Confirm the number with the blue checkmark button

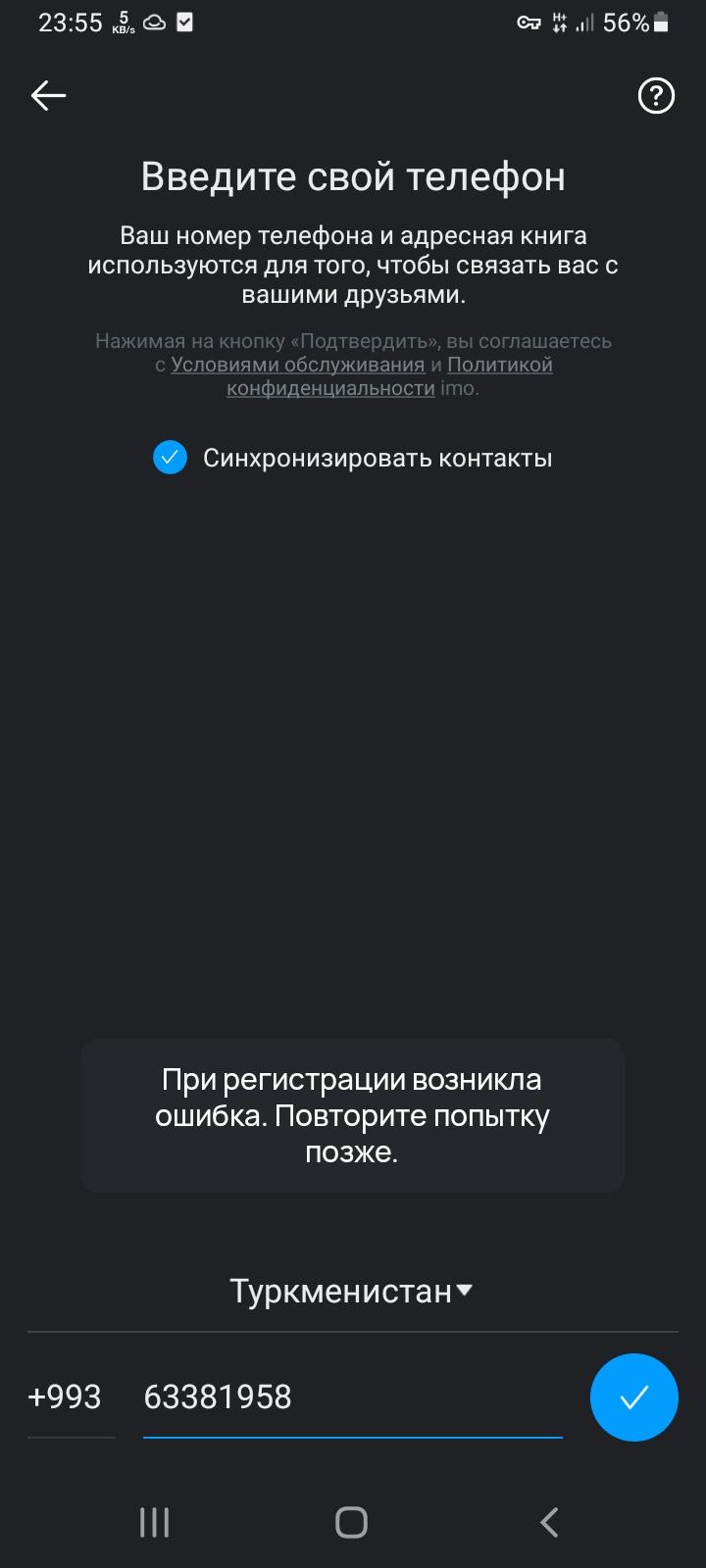(x=634, y=1397)
